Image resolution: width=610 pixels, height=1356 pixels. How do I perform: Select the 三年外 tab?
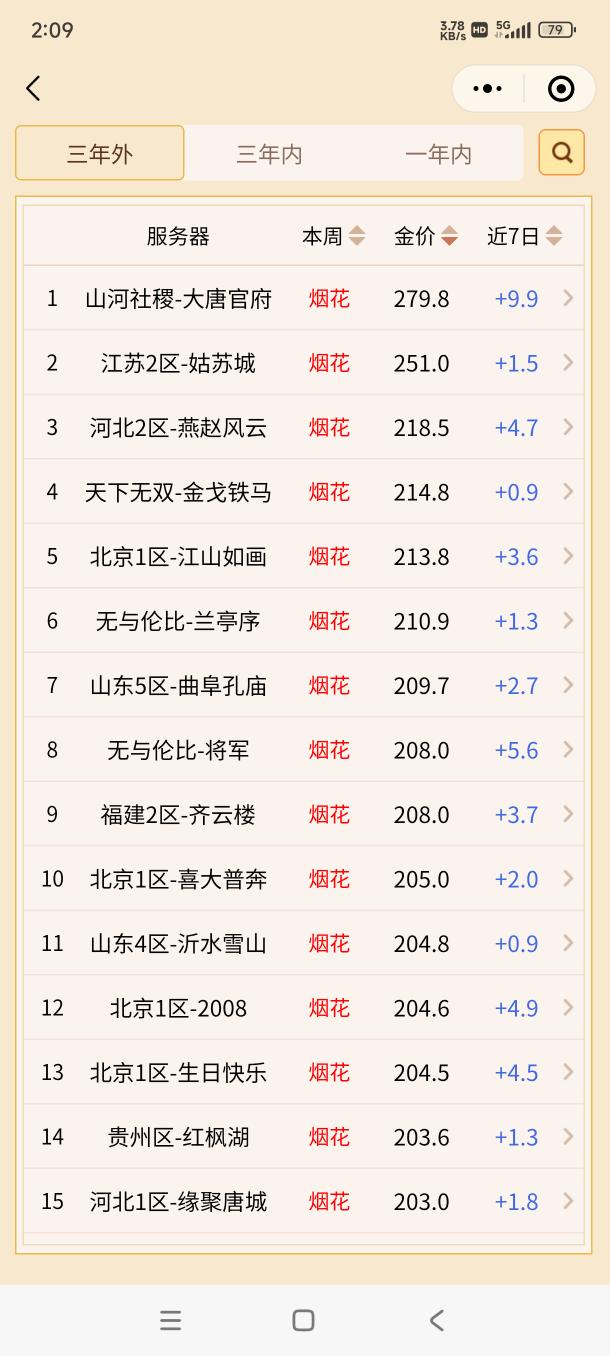click(100, 153)
